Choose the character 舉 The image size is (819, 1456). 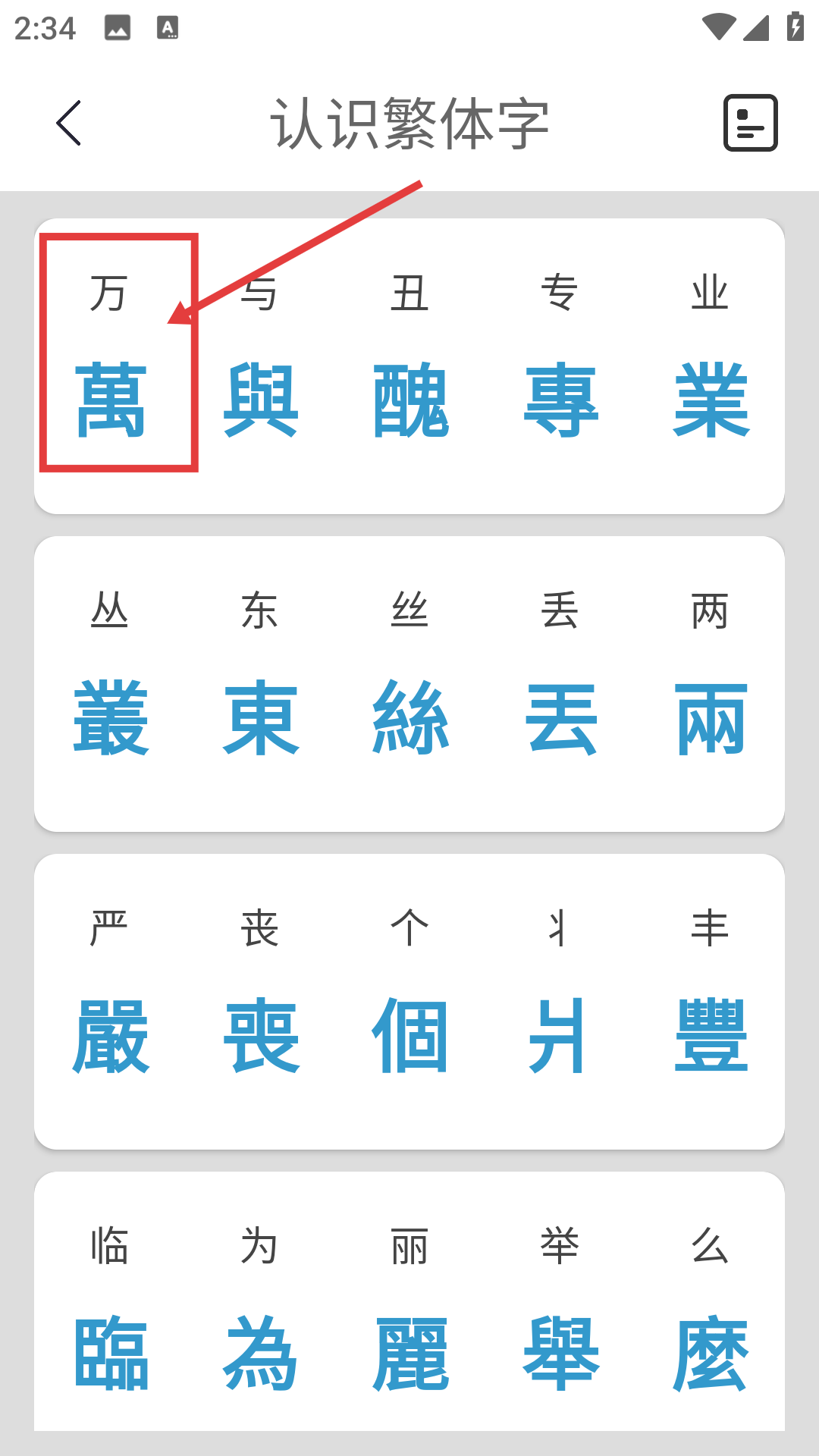click(561, 1353)
